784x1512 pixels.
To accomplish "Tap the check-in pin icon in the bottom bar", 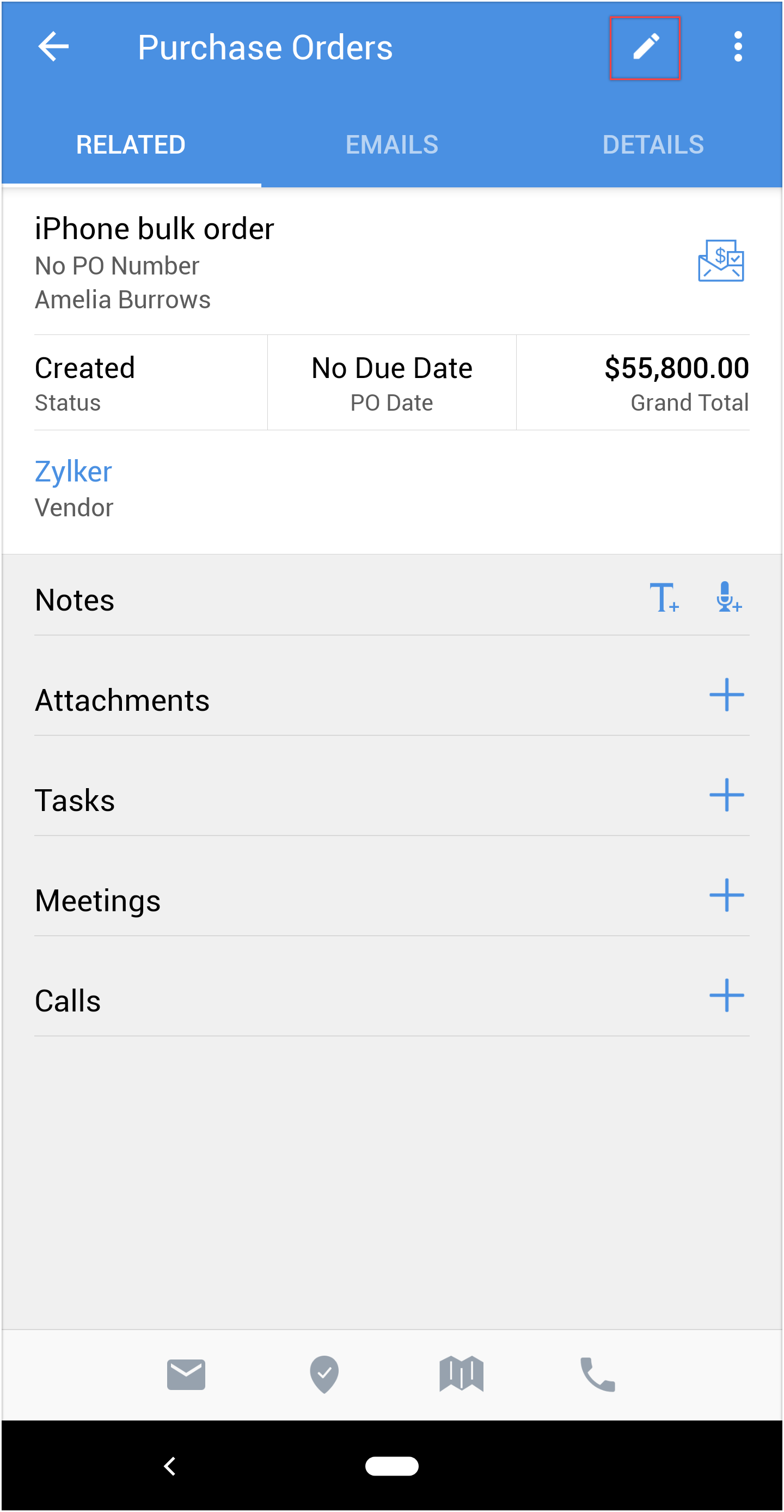I will pos(324,1375).
